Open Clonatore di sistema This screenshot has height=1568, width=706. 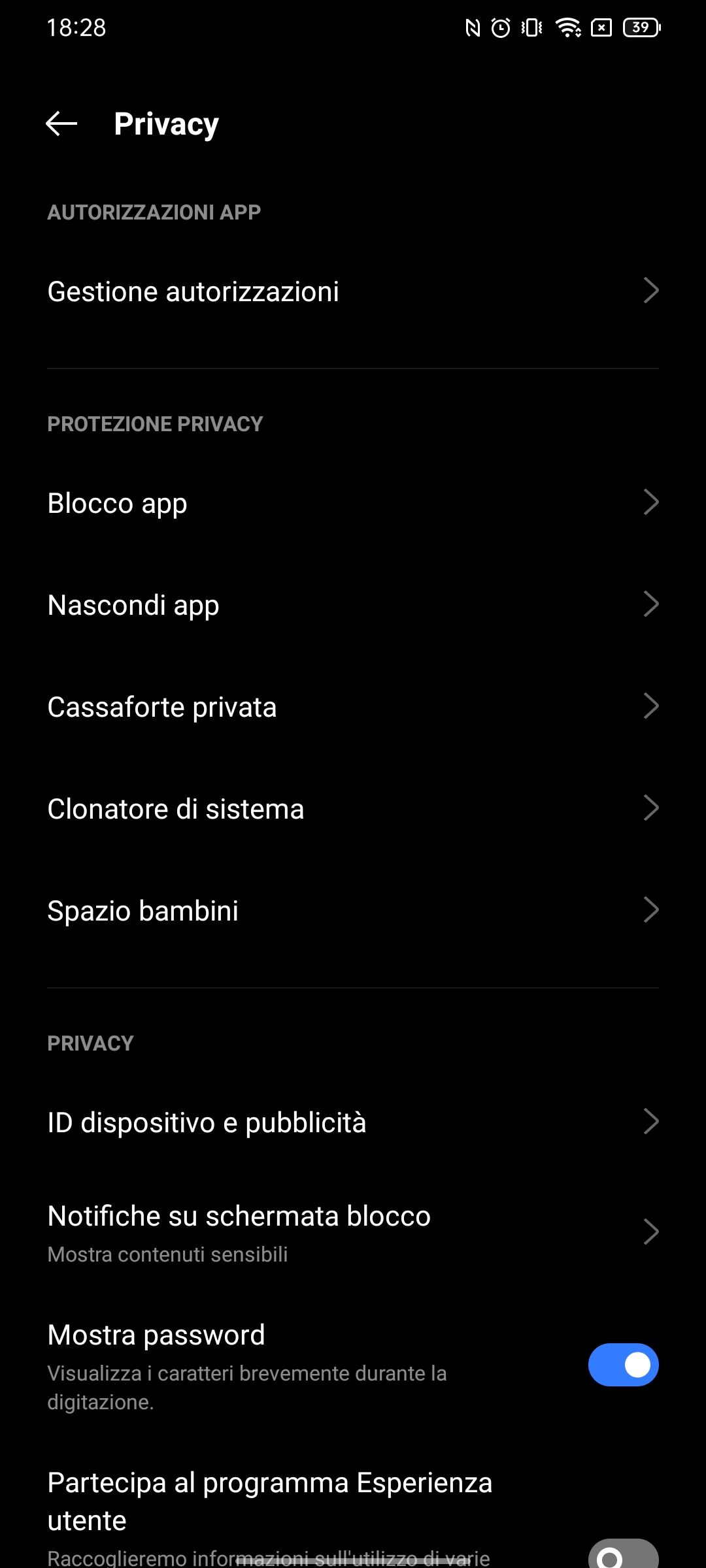pyautogui.click(x=353, y=809)
